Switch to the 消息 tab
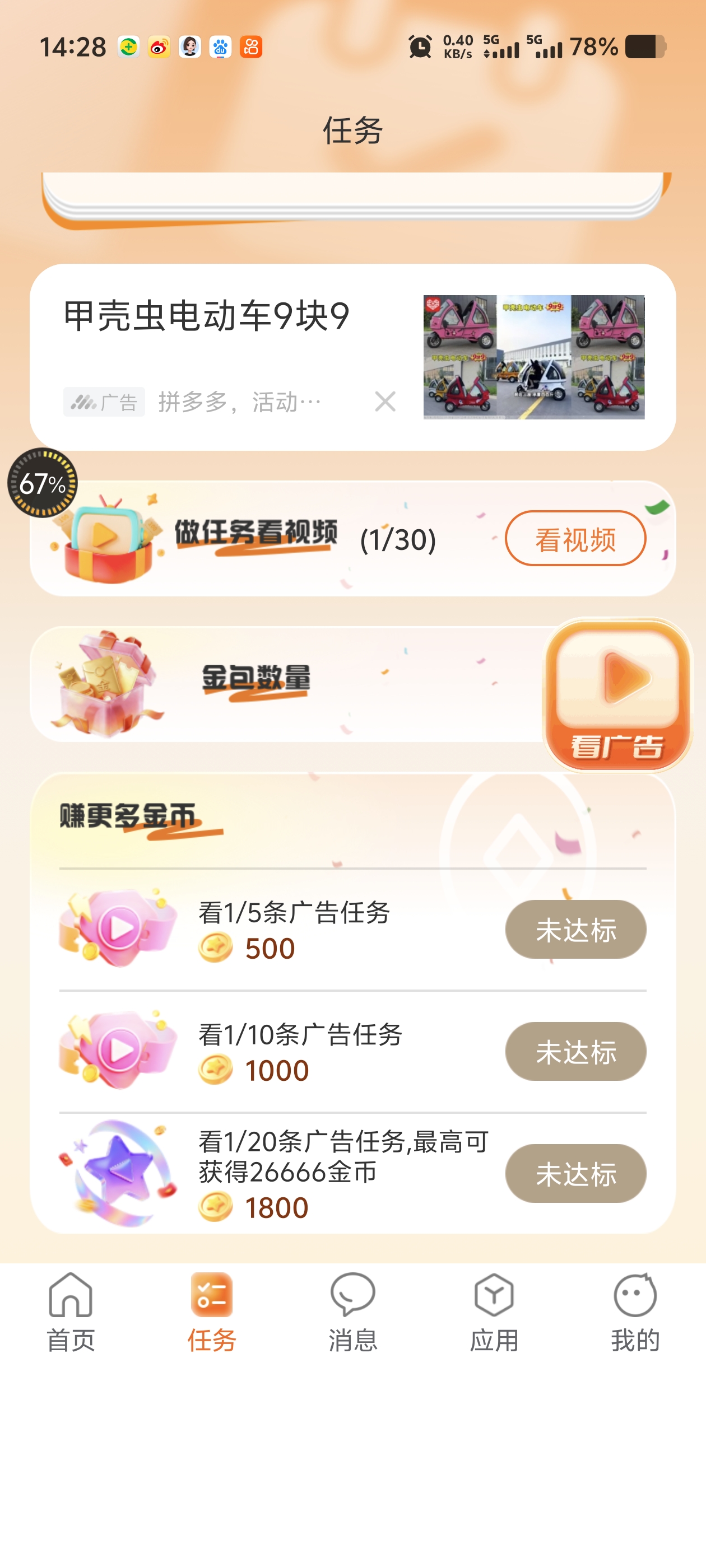Viewport: 706px width, 1568px height. [x=352, y=1312]
